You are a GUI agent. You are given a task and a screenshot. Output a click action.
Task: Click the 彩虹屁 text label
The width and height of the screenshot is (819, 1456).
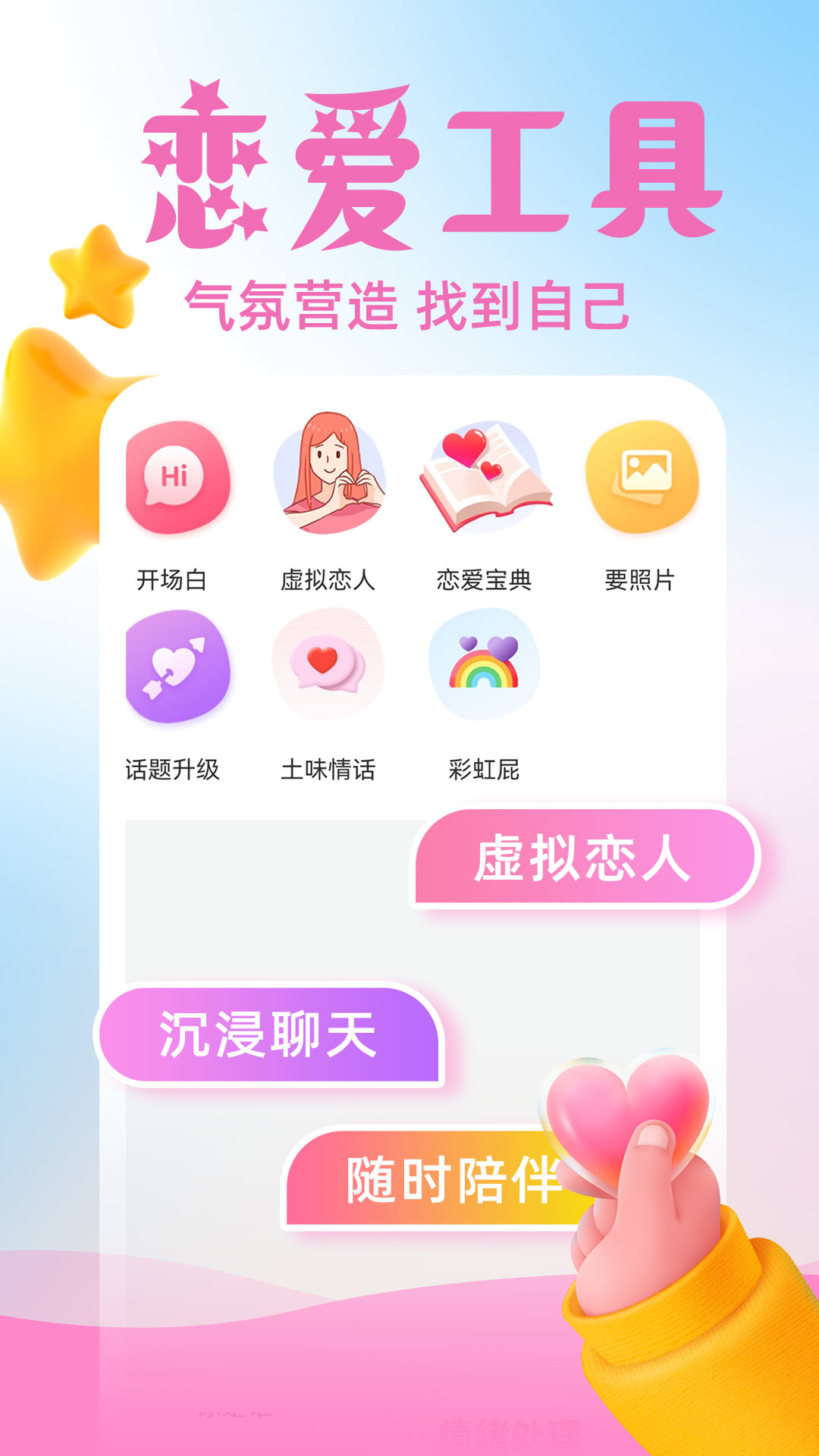pyautogui.click(x=483, y=768)
